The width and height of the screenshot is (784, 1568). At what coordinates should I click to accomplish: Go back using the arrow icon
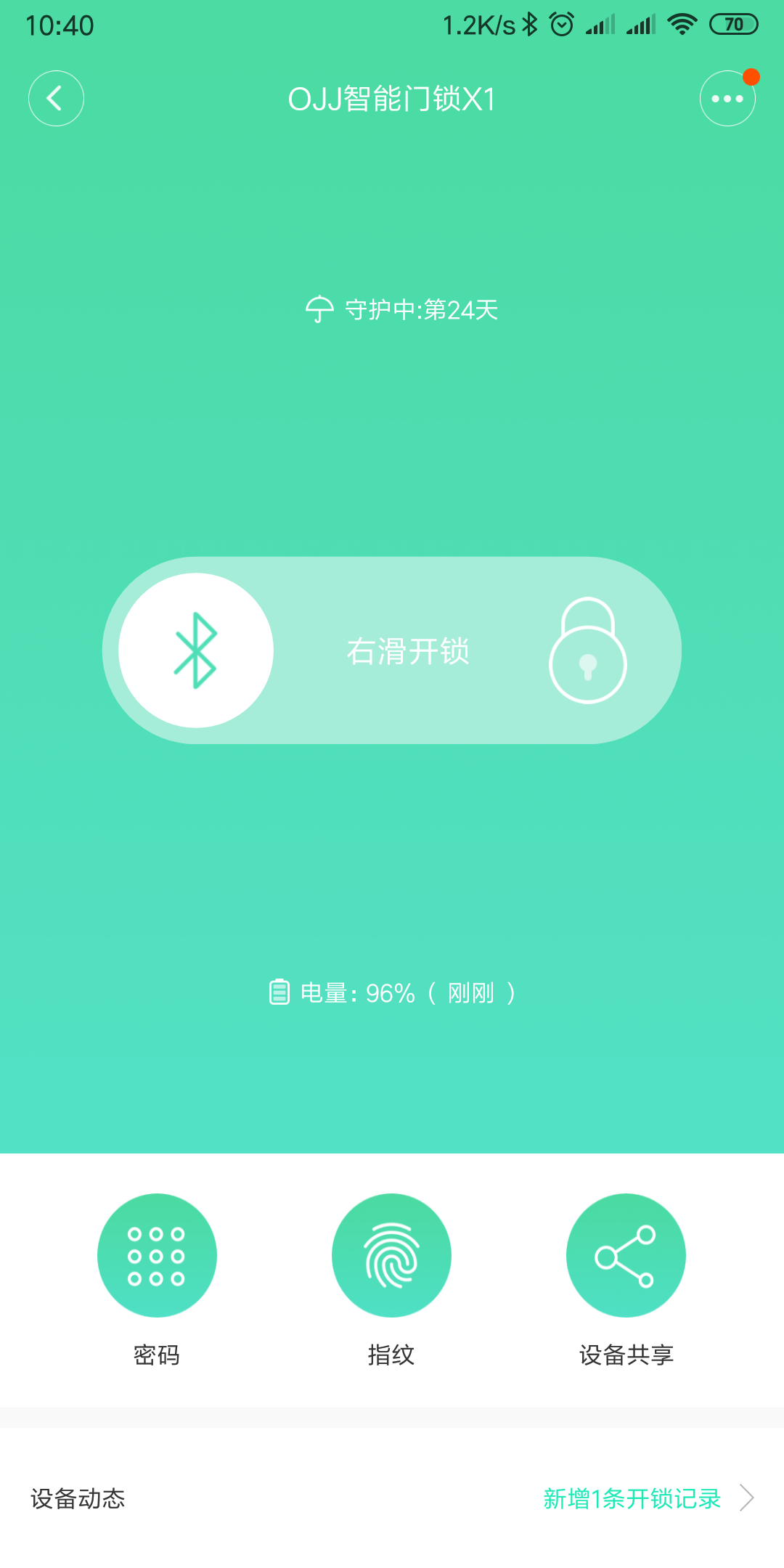[x=56, y=99]
